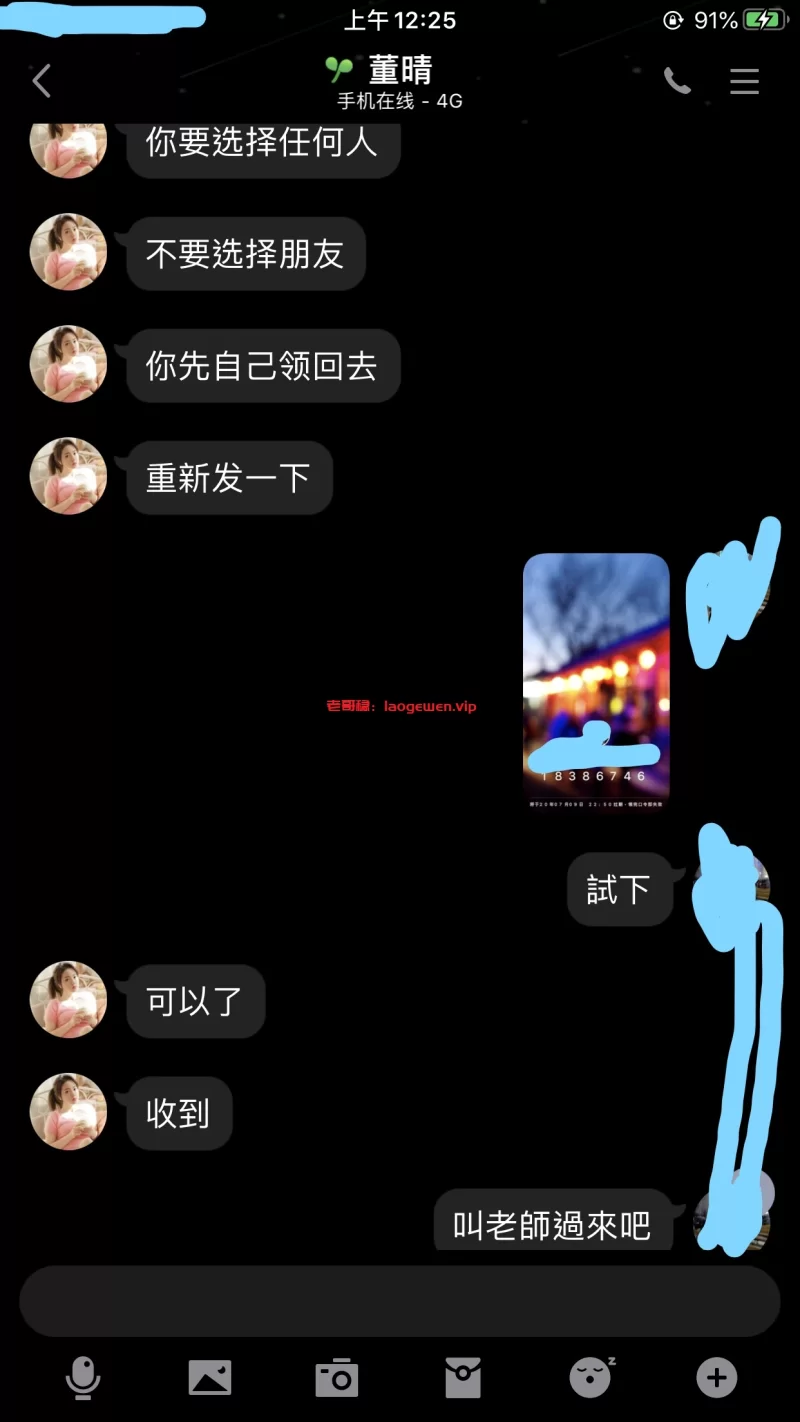Image resolution: width=800 pixels, height=1422 pixels.
Task: Go back to the chat list
Action: tap(42, 81)
